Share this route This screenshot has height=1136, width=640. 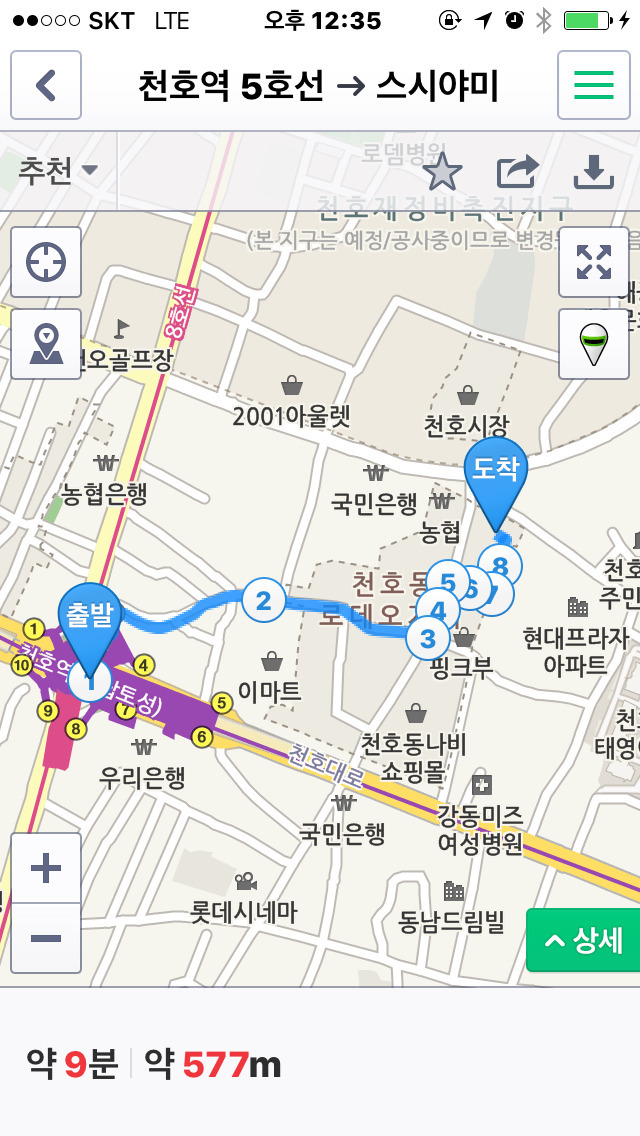[x=518, y=172]
